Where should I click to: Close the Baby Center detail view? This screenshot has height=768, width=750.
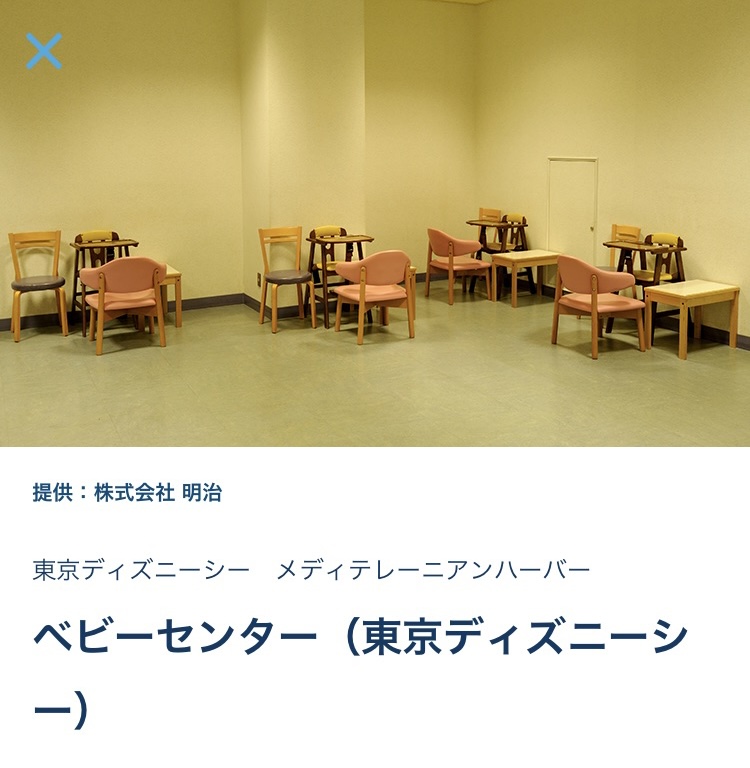point(44,51)
